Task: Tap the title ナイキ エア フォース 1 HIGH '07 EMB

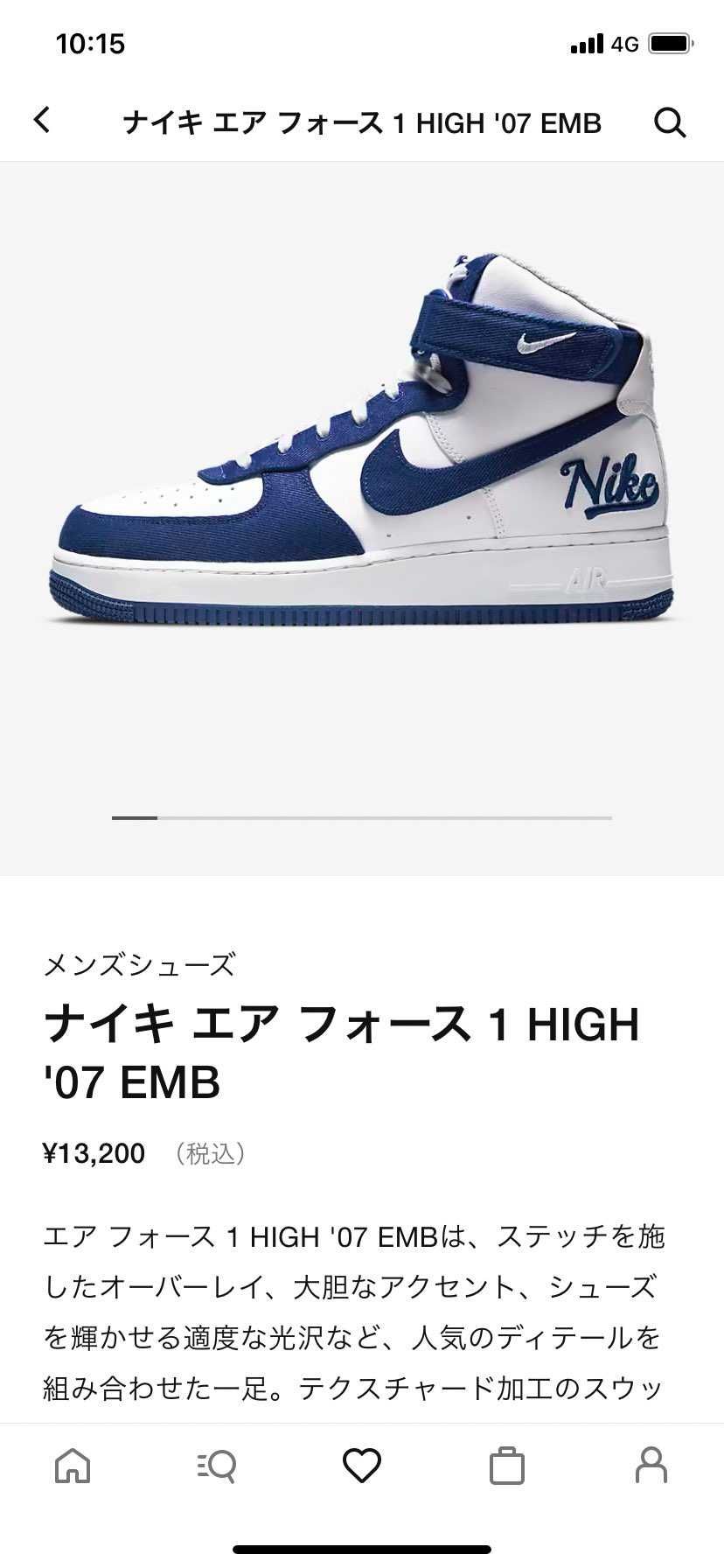Action: [x=362, y=122]
